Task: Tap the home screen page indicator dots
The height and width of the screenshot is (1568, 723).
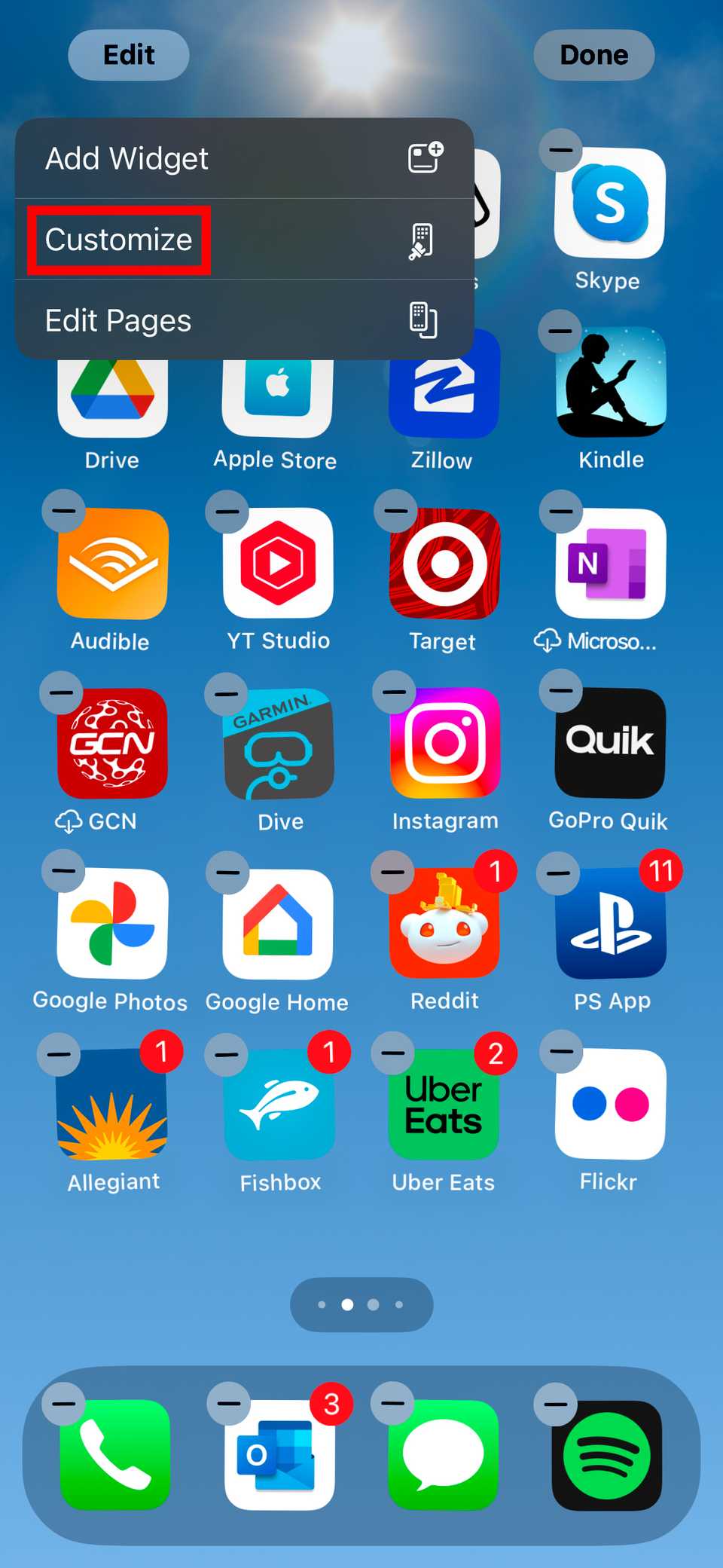Action: click(x=361, y=1304)
